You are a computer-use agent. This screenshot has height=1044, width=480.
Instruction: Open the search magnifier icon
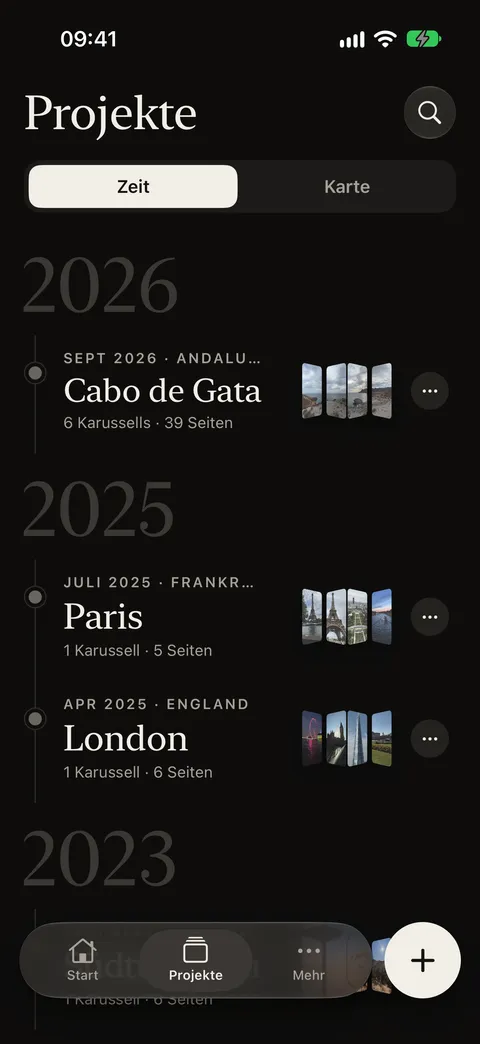429,113
